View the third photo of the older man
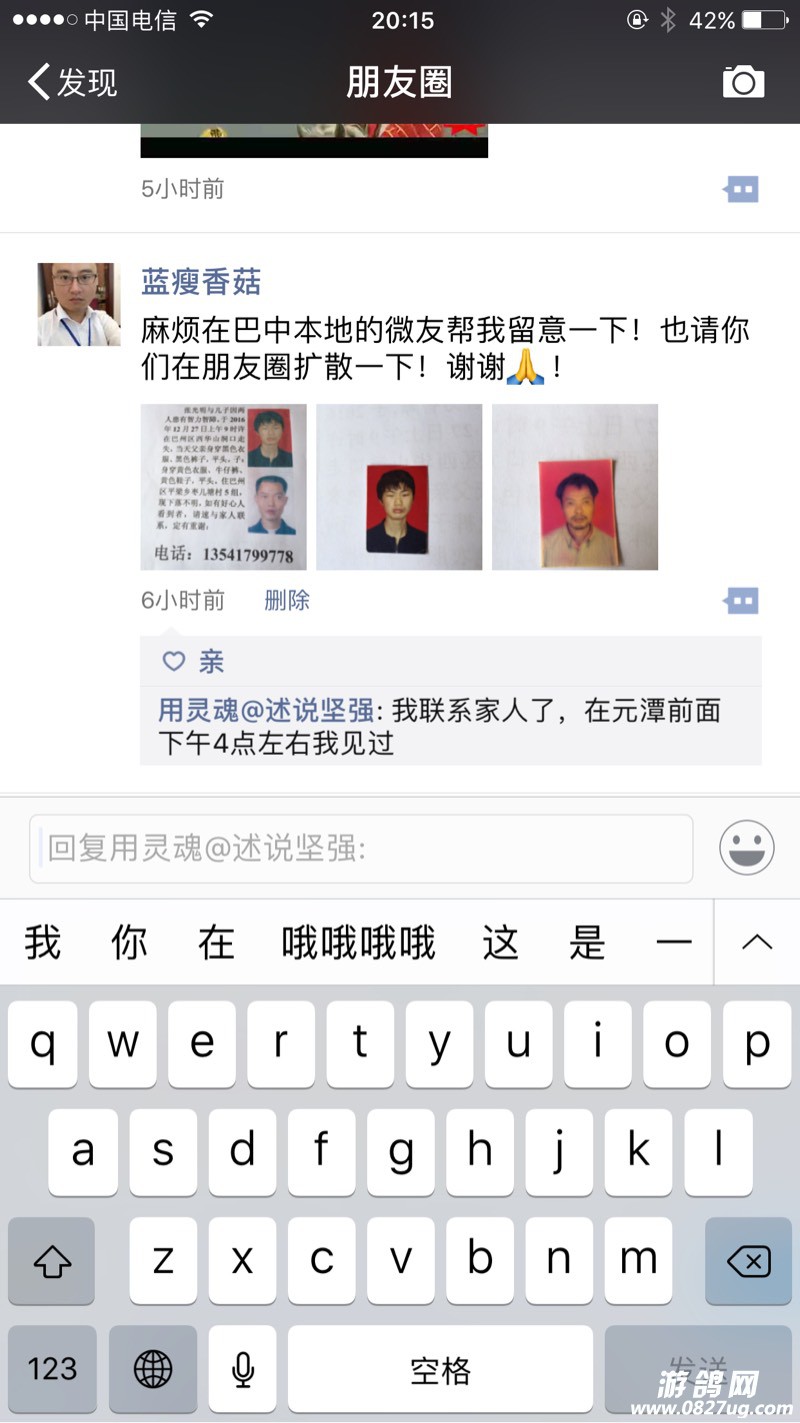Image resolution: width=800 pixels, height=1423 pixels. (x=575, y=487)
